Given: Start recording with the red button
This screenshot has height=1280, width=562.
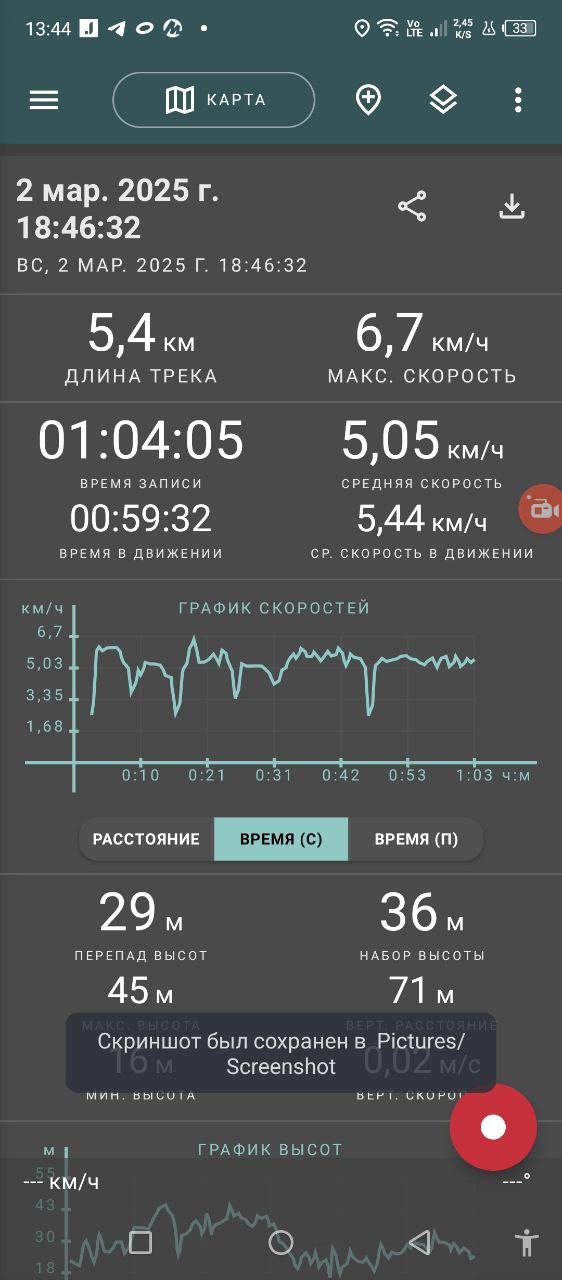Looking at the screenshot, I should [493, 1127].
